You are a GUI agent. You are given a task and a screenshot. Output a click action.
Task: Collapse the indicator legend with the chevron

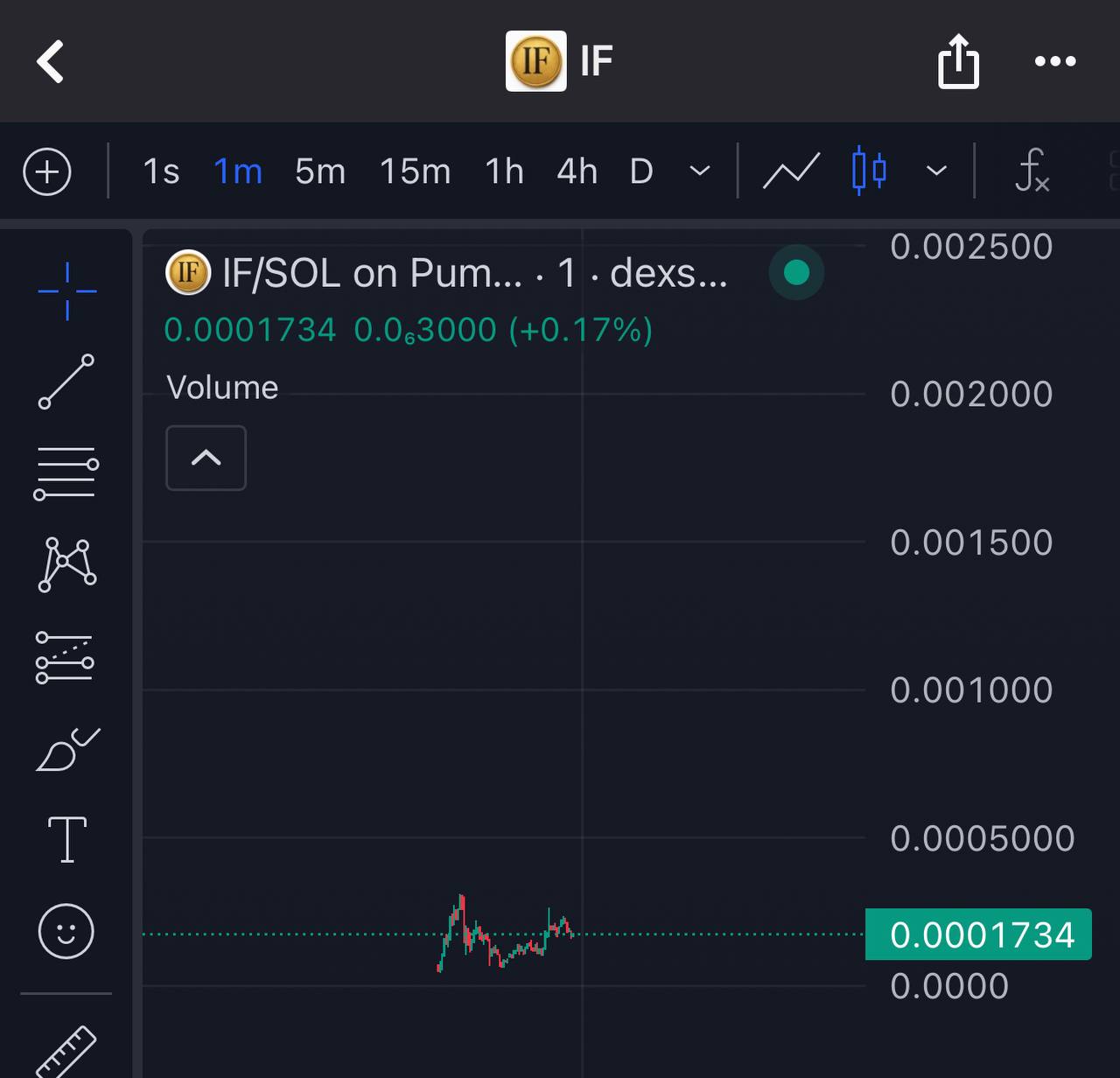[x=206, y=458]
